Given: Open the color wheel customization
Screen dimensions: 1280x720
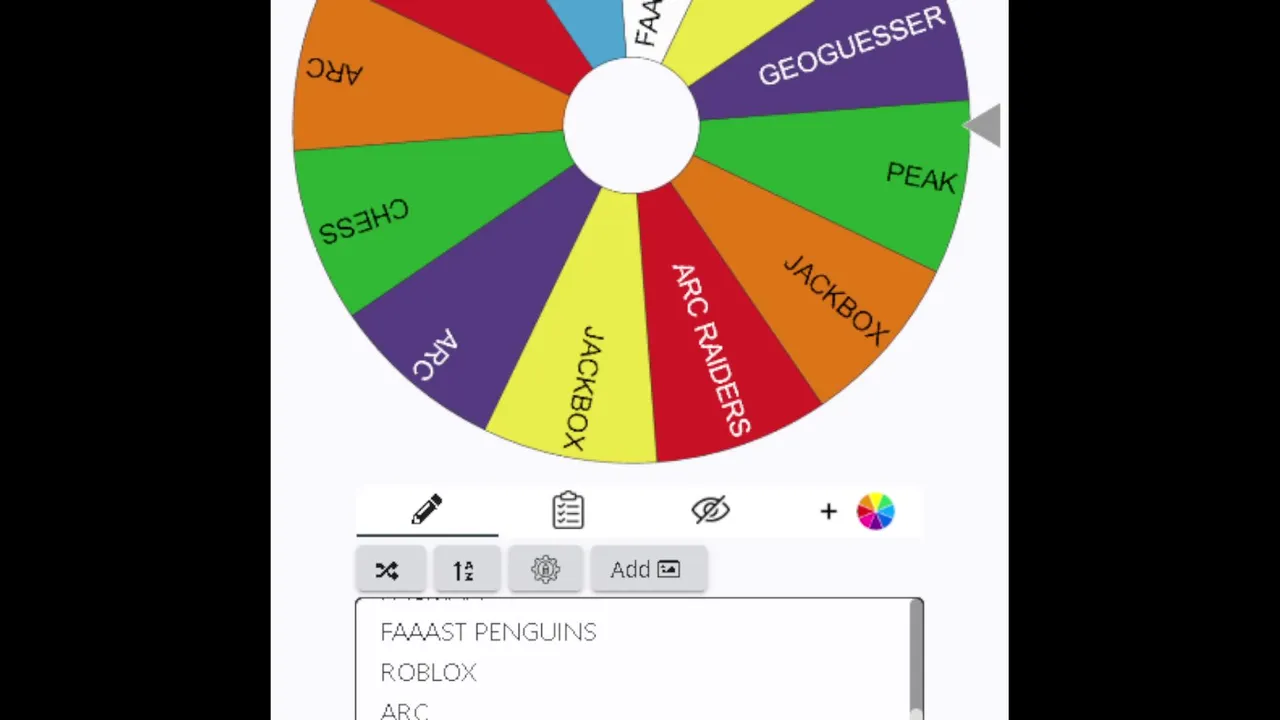Looking at the screenshot, I should (x=875, y=512).
